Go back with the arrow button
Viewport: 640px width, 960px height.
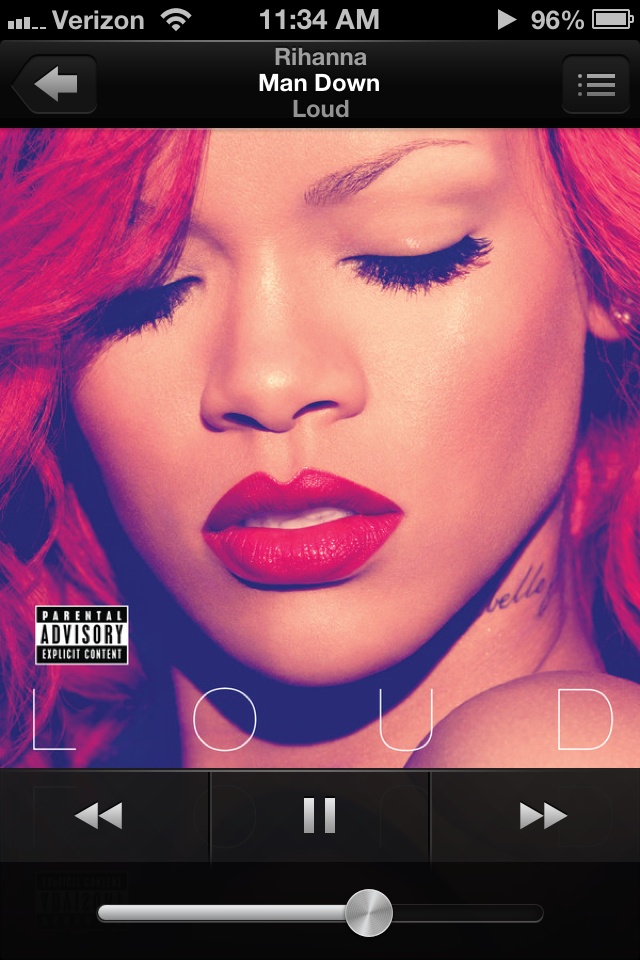point(56,85)
